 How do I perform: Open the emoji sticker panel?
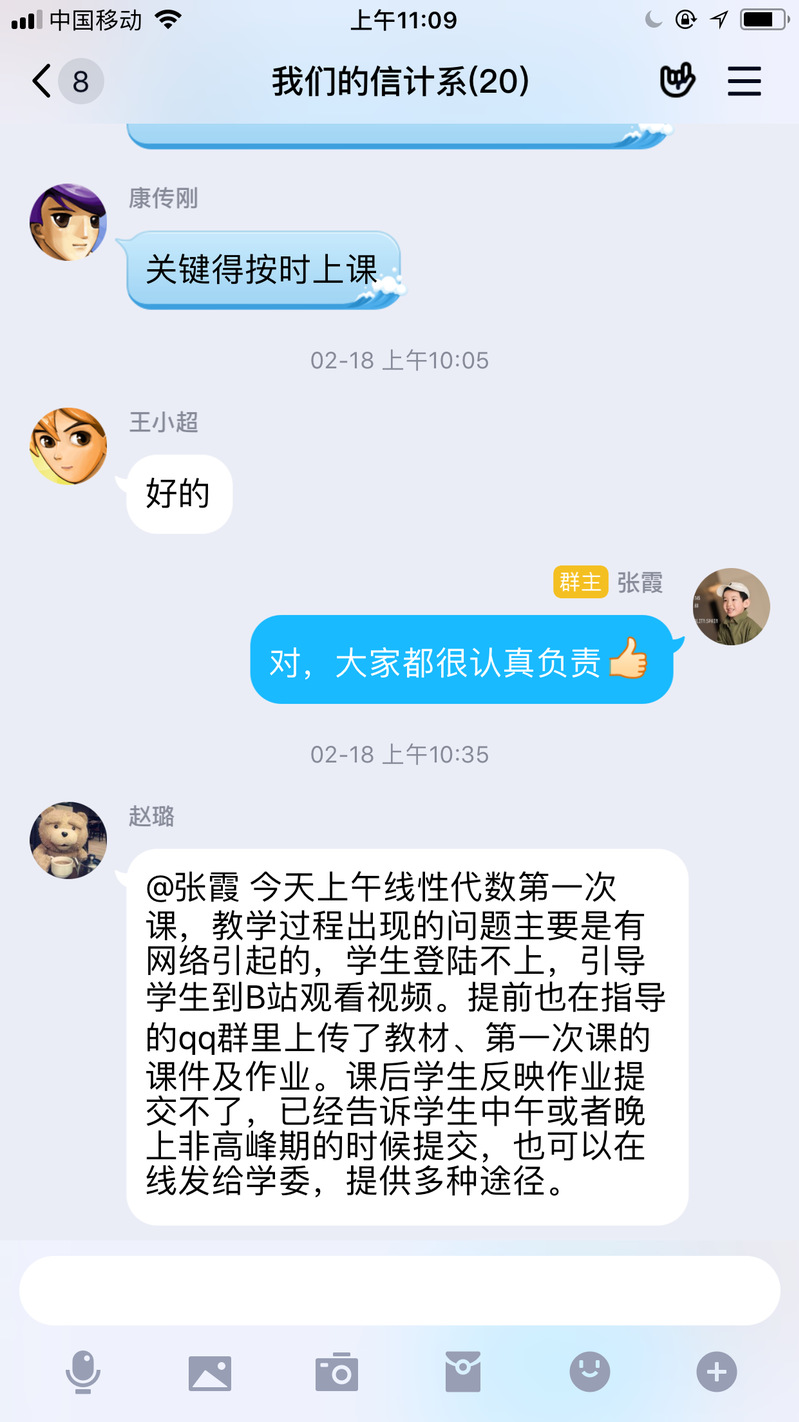[x=590, y=1372]
